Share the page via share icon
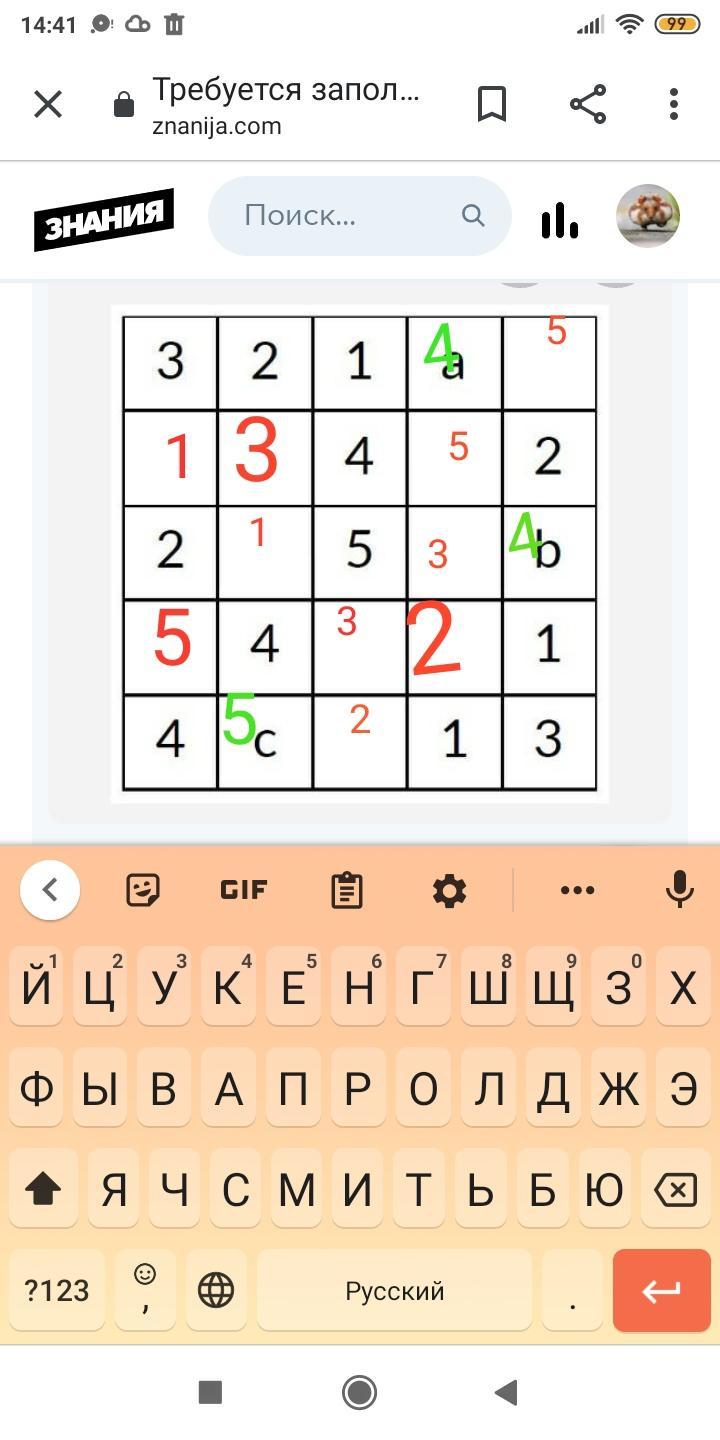Screen dimensions: 720x1440 click(588, 104)
